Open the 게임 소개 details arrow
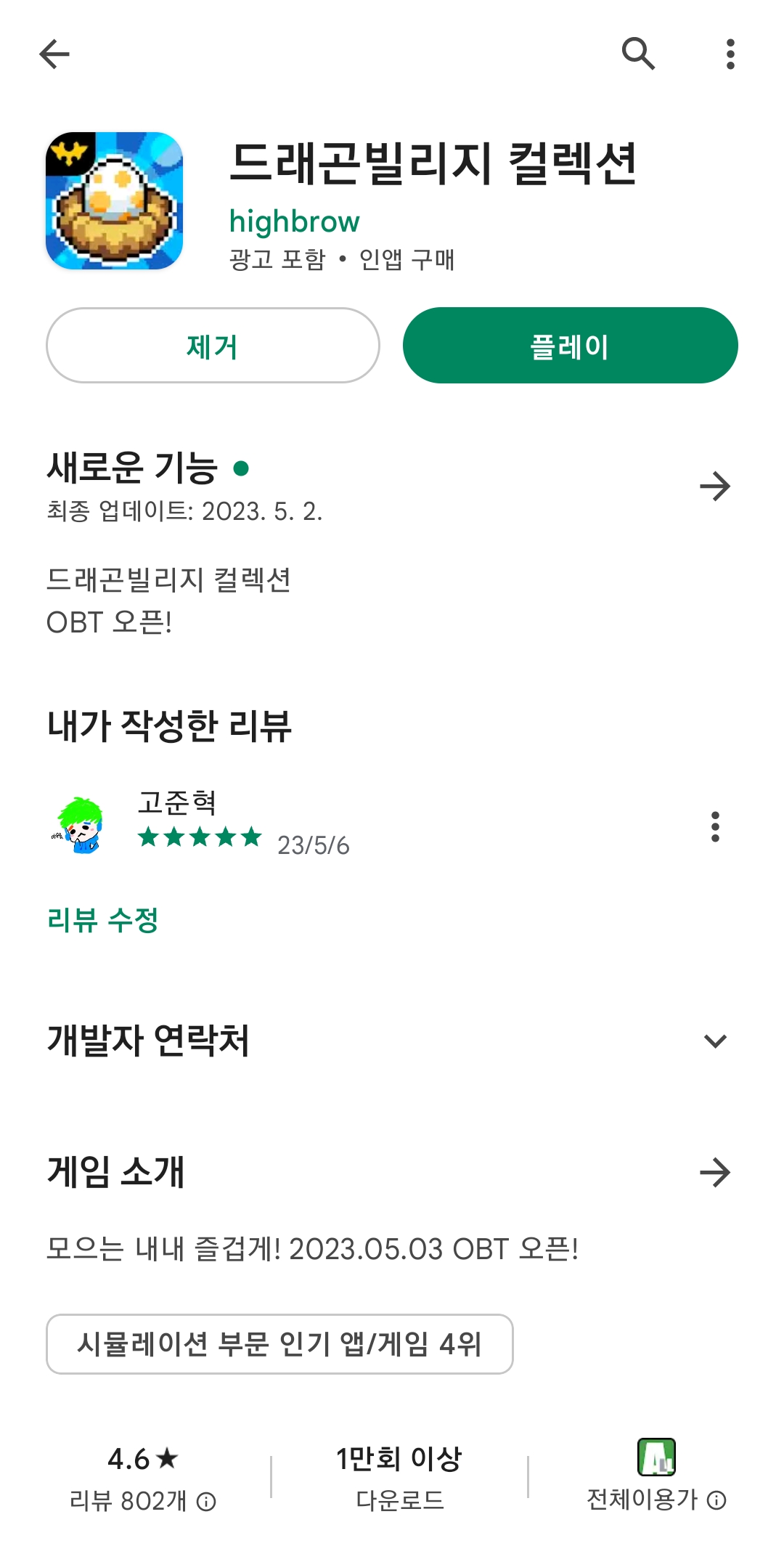 coord(715,1172)
